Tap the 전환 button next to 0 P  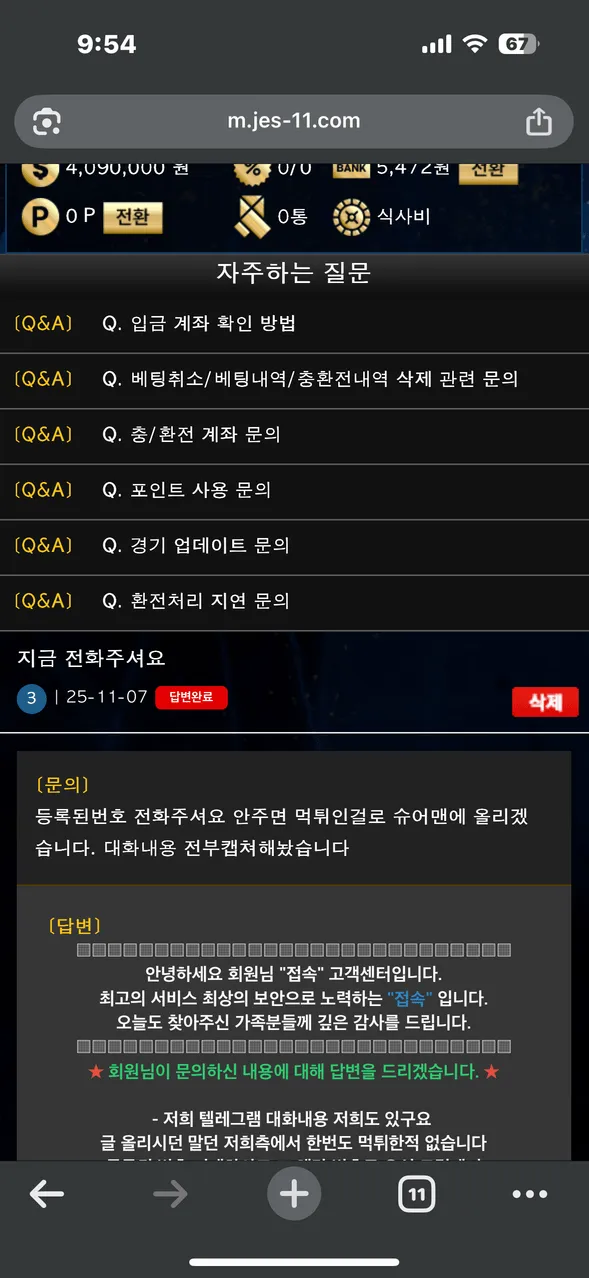pos(132,217)
